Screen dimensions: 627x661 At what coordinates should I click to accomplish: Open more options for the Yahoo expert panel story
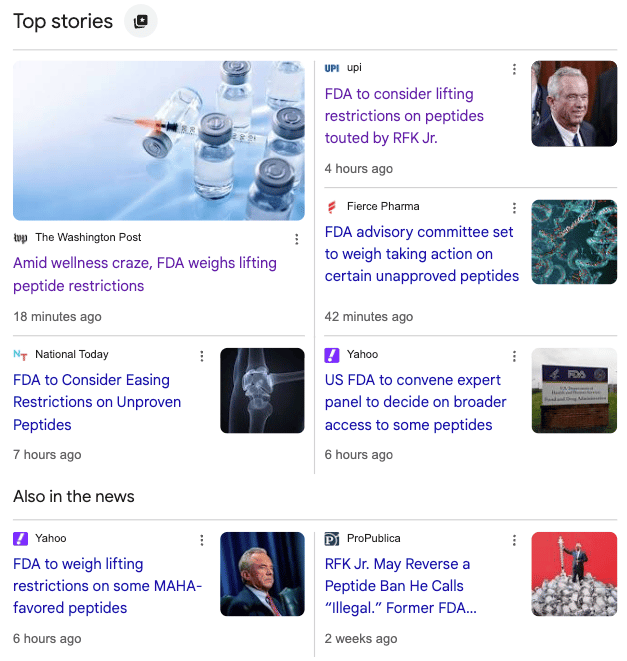pos(515,356)
